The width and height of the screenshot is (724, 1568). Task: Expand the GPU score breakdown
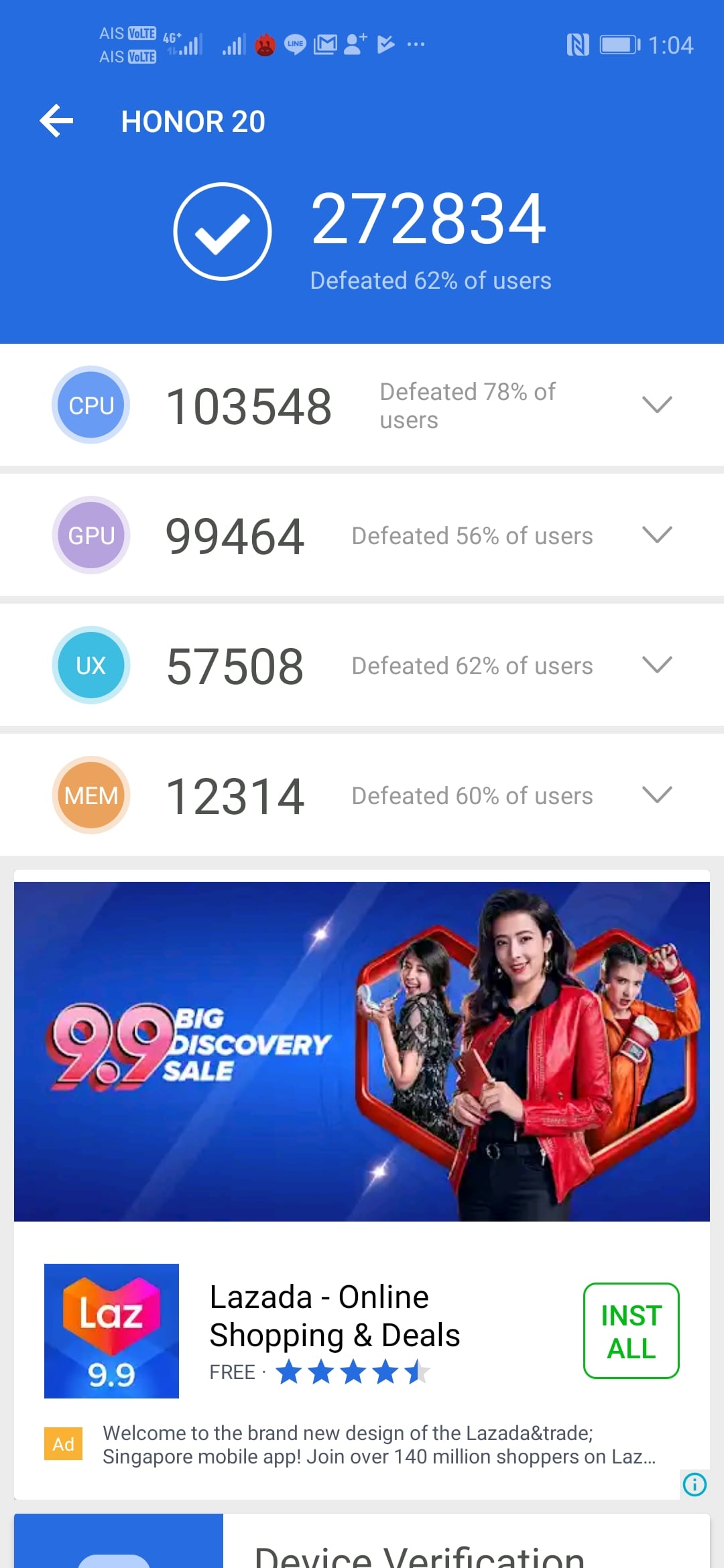click(x=656, y=535)
